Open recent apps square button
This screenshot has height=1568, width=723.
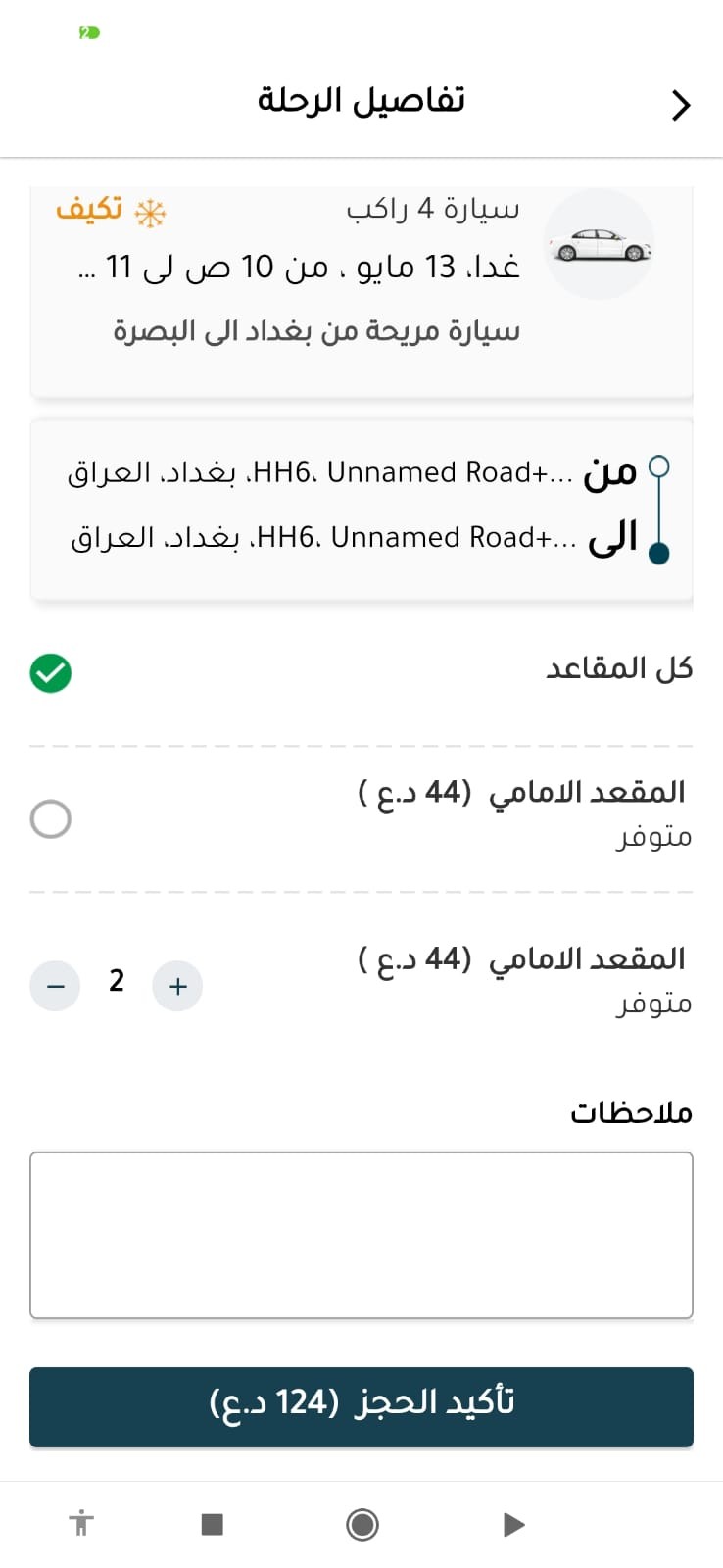(x=212, y=1524)
